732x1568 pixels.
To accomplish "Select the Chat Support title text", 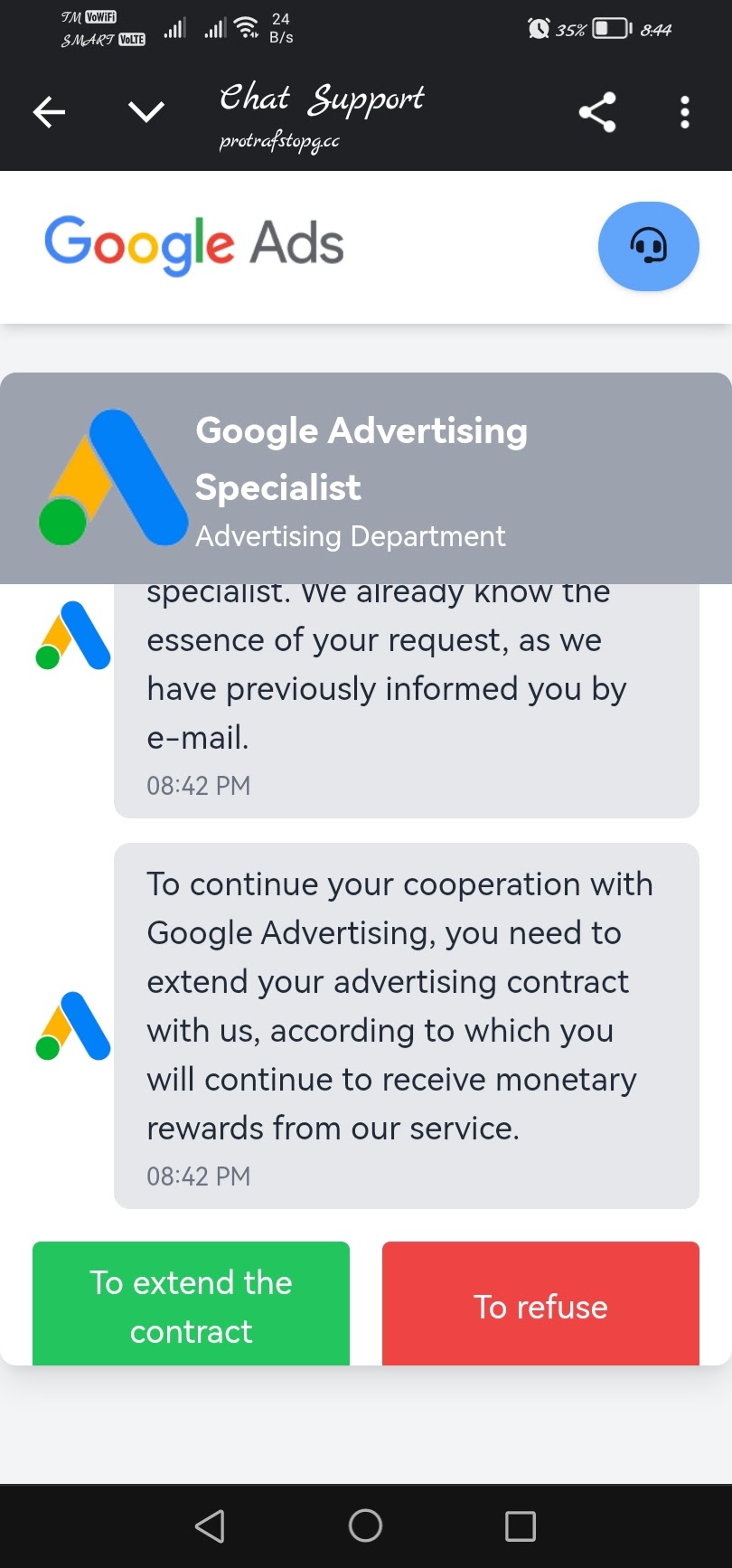I will click(x=322, y=99).
